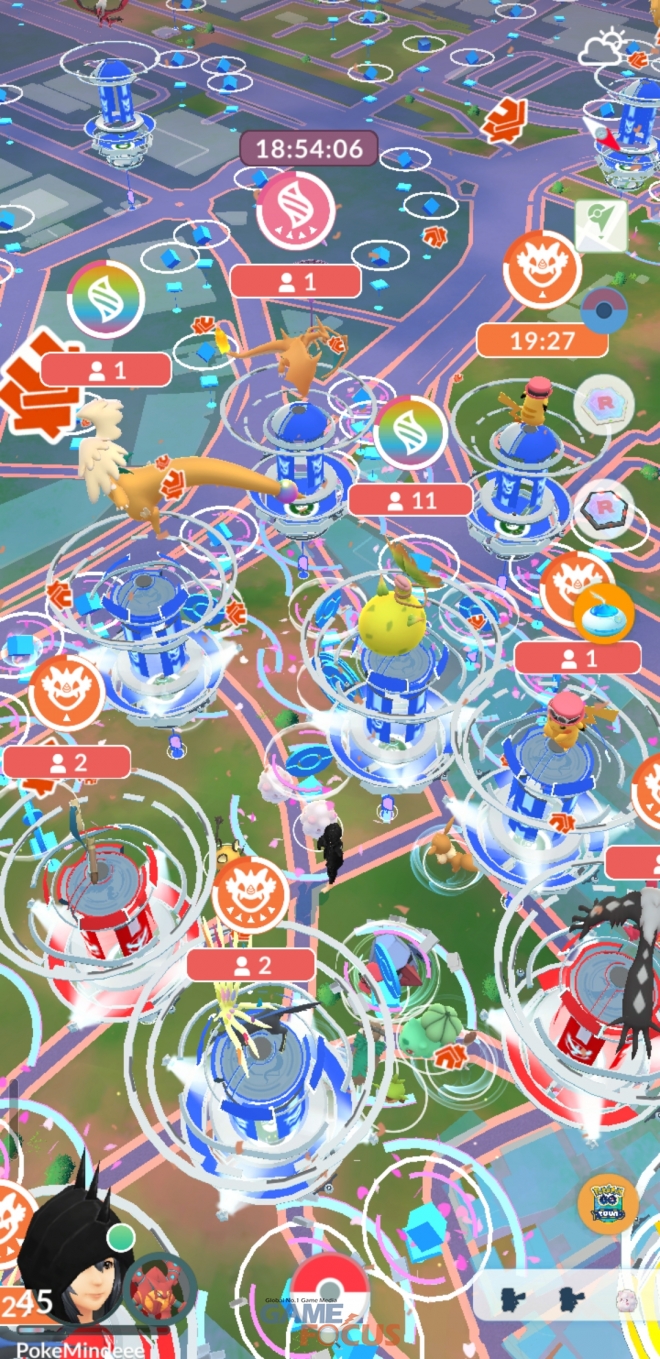Open the buddy Pokémon icon
This screenshot has height=1359, width=660.
pyautogui.click(x=159, y=1289)
